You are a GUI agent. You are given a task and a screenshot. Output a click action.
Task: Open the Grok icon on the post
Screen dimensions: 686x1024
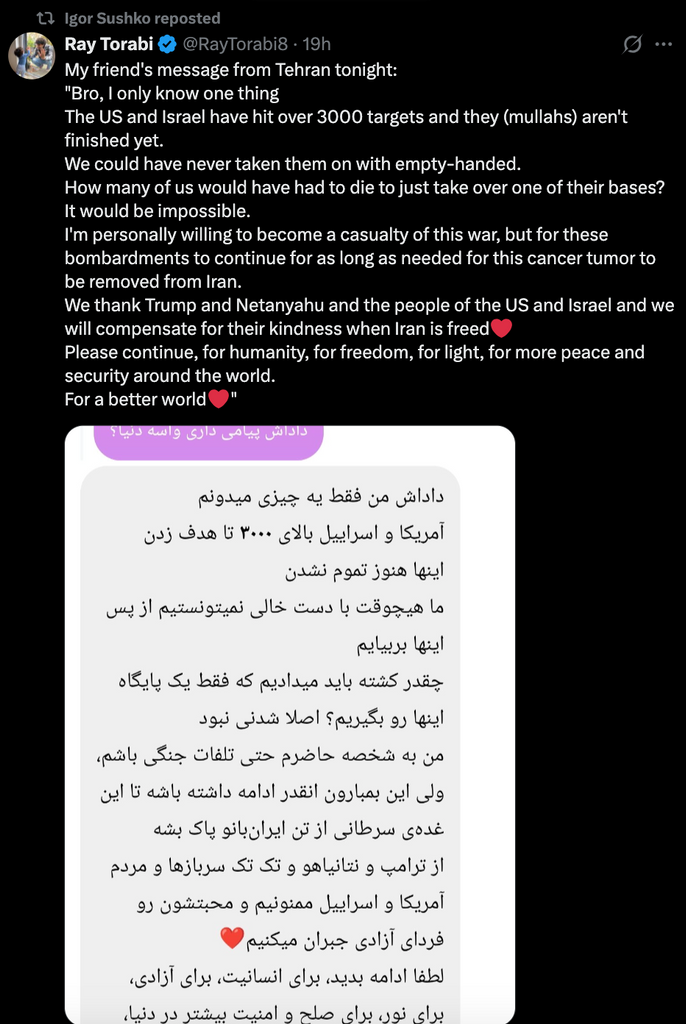pyautogui.click(x=632, y=44)
